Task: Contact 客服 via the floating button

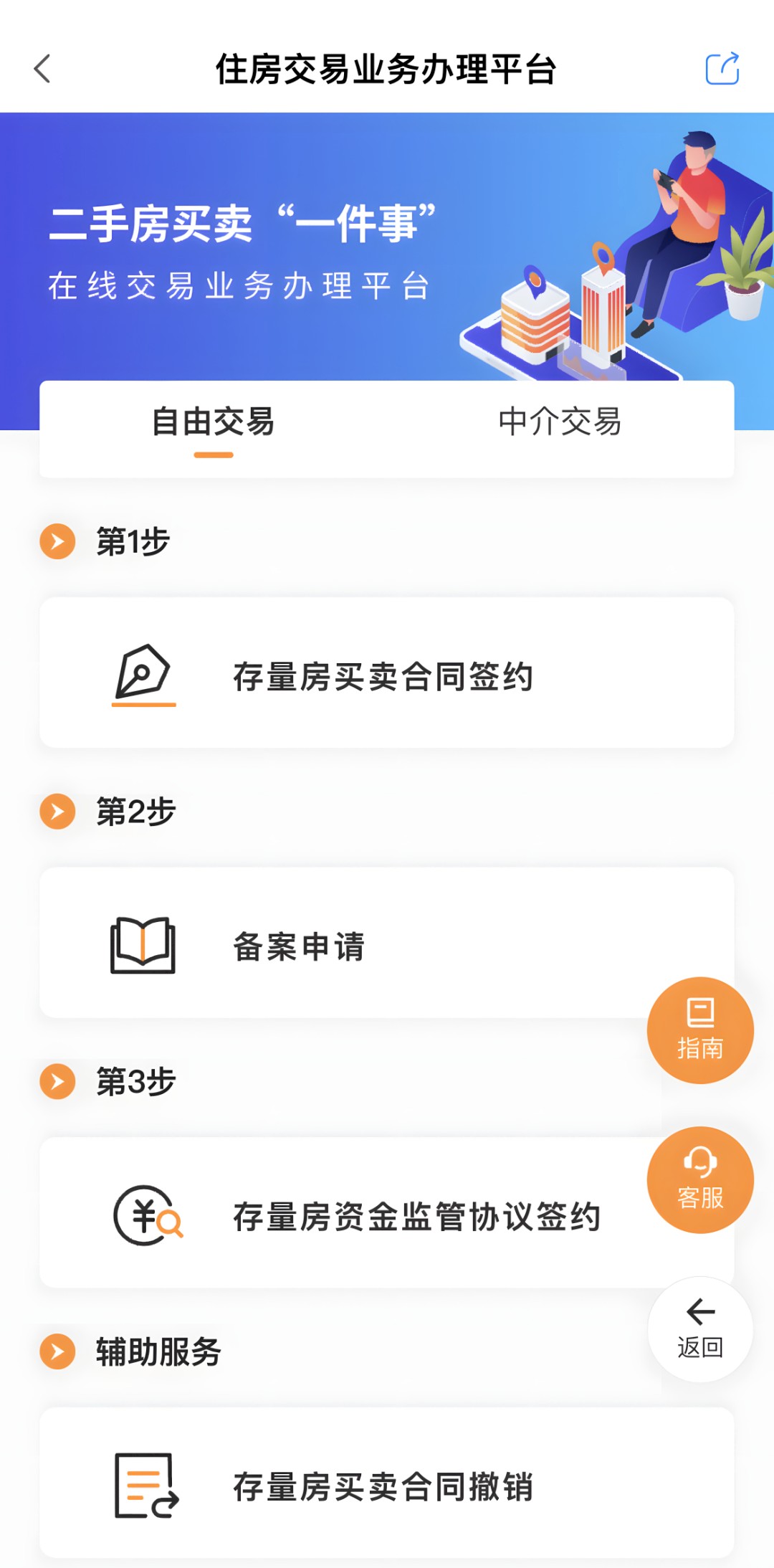Action: click(700, 1180)
